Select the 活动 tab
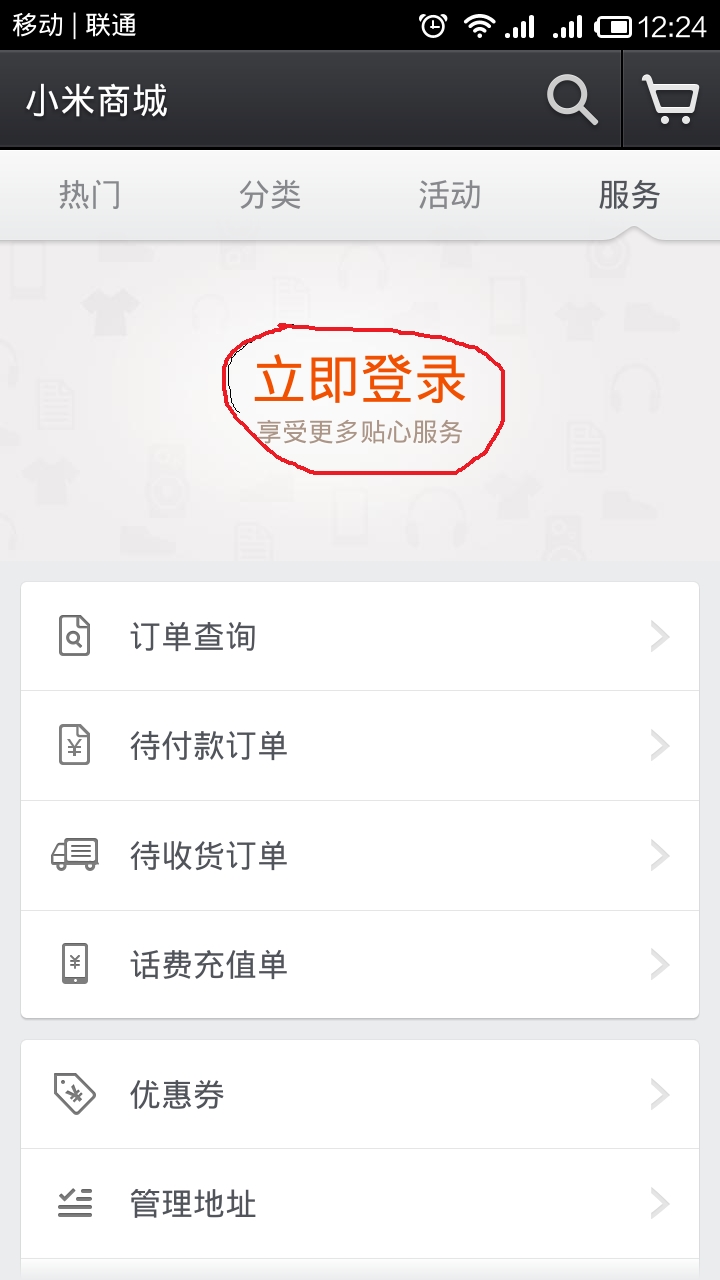Screen dimensions: 720x1280 448,196
